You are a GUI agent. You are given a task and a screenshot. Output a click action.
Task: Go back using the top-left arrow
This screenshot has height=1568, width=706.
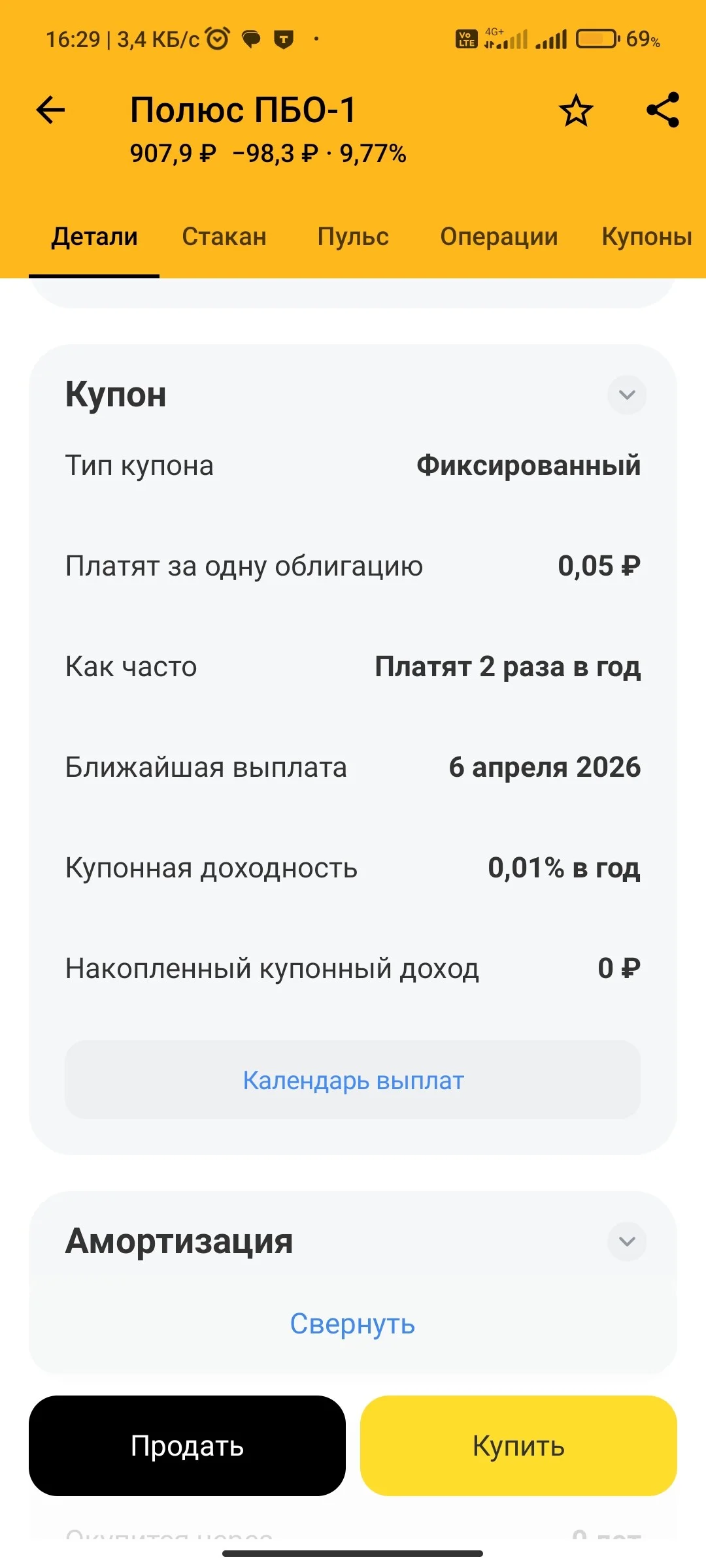point(50,110)
